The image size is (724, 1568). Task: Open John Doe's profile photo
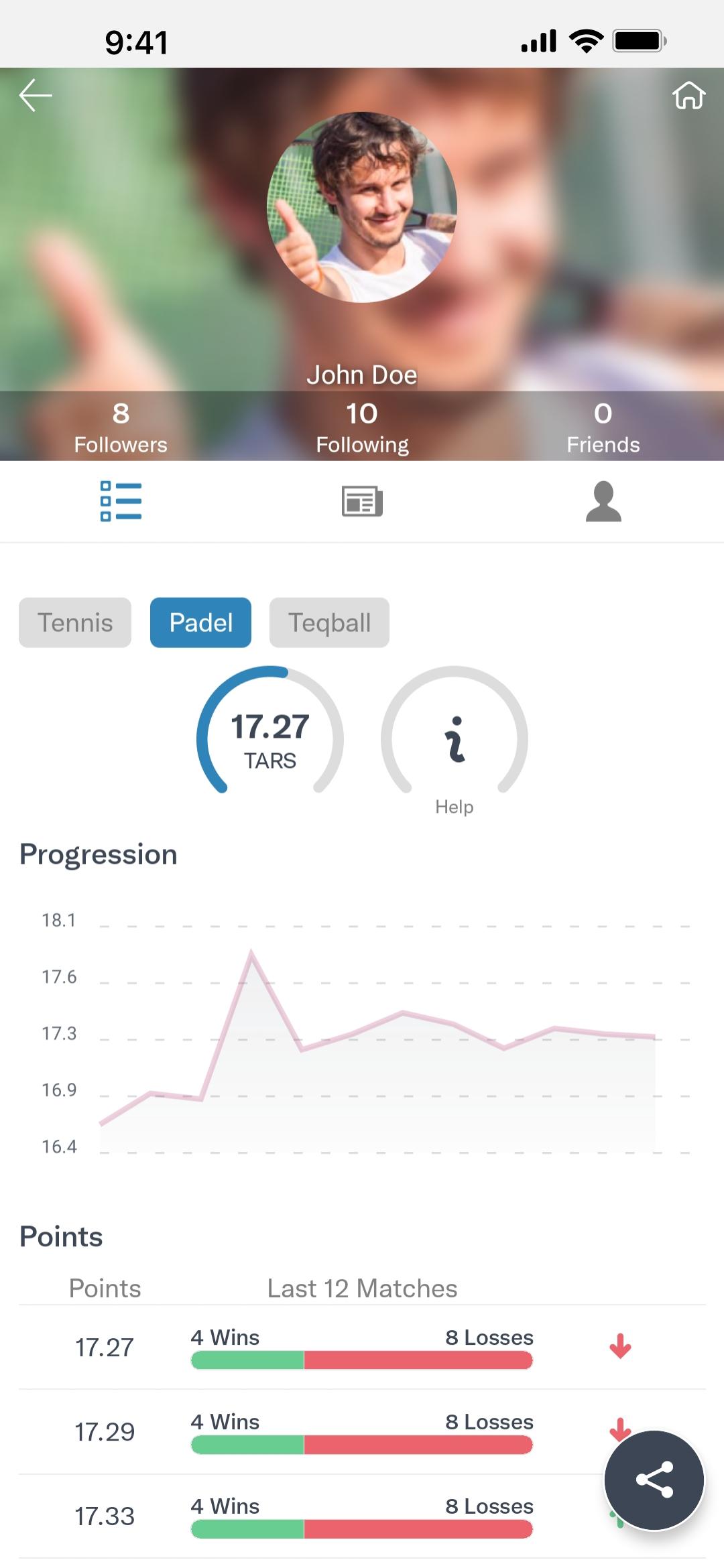pyautogui.click(x=362, y=207)
